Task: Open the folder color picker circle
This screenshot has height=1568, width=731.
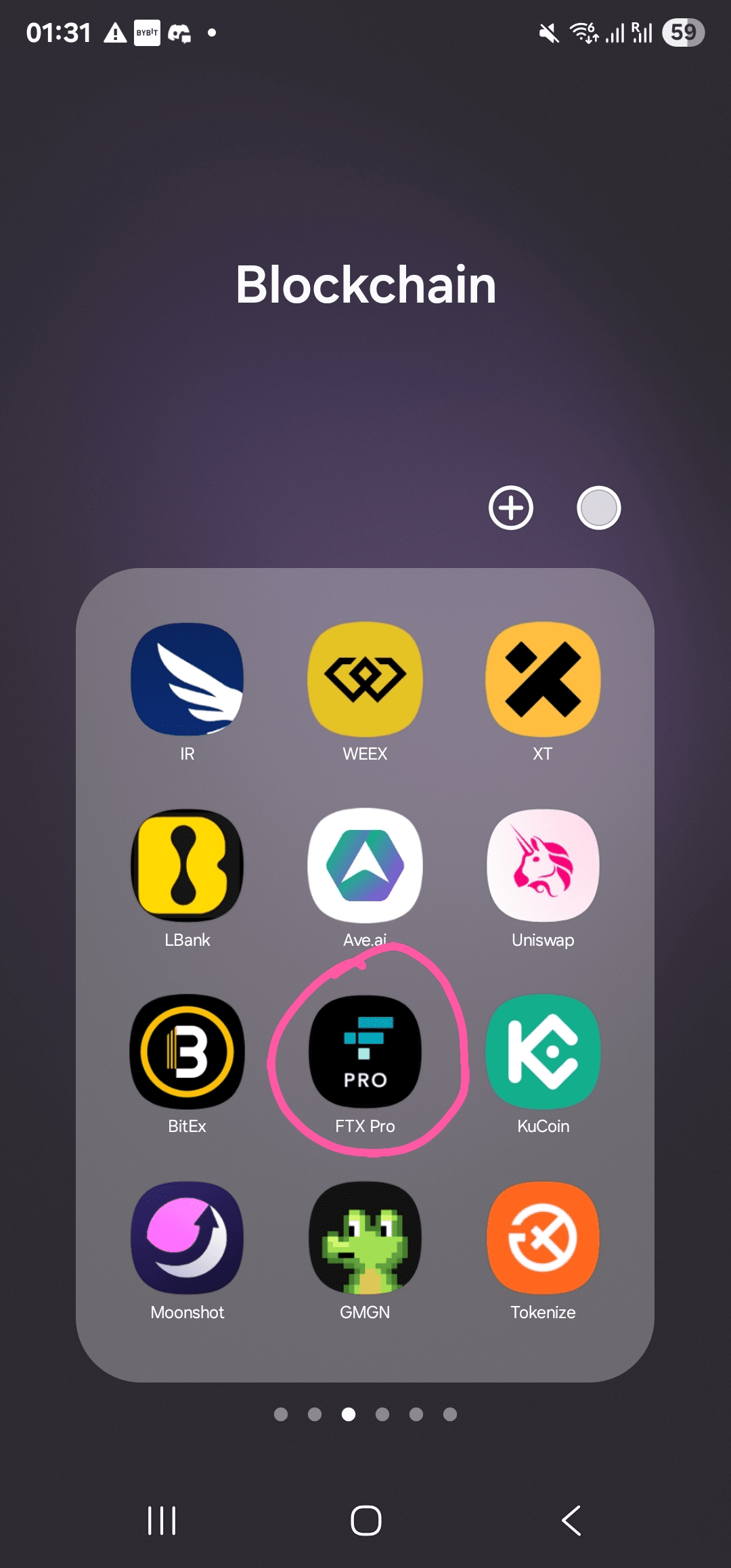Action: pyautogui.click(x=598, y=508)
